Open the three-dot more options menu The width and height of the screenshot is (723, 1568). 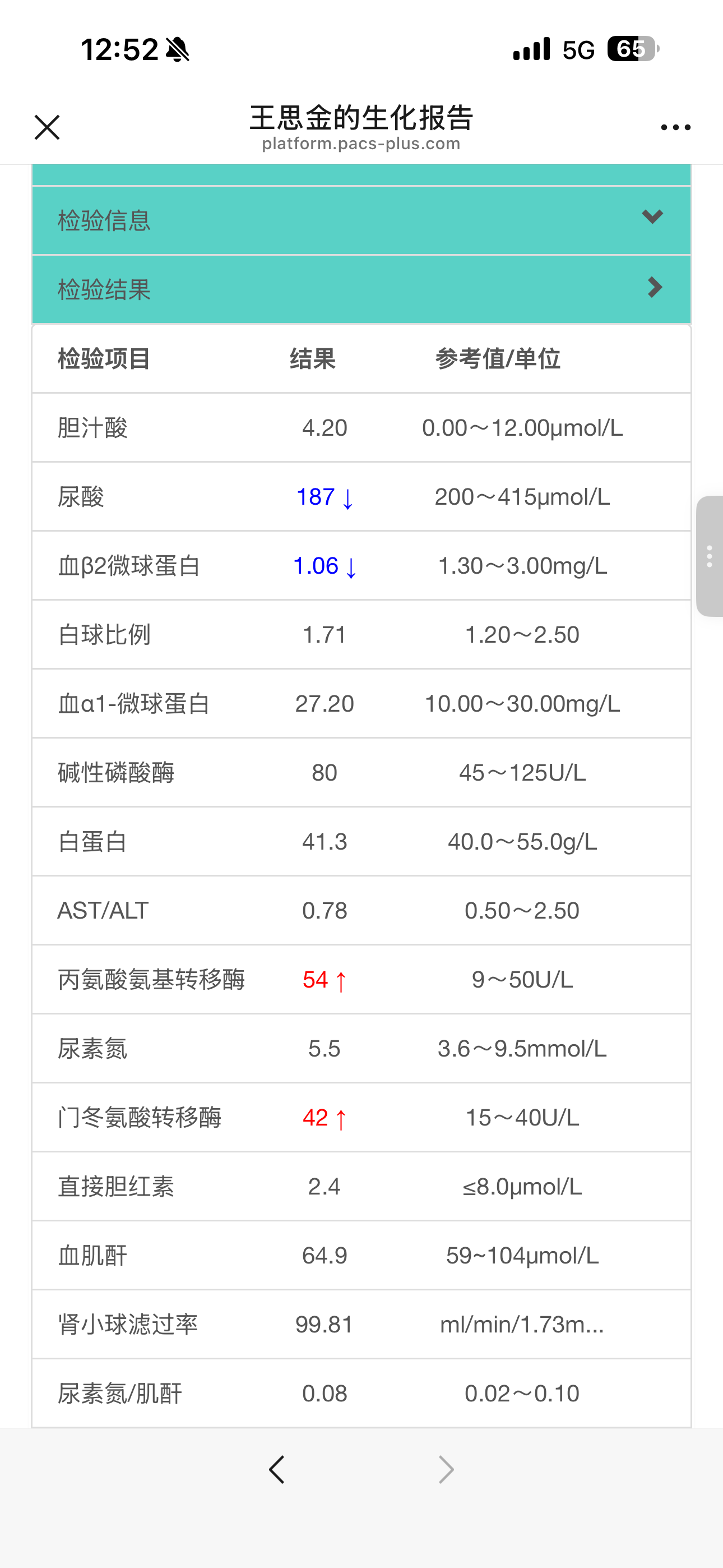click(x=675, y=127)
